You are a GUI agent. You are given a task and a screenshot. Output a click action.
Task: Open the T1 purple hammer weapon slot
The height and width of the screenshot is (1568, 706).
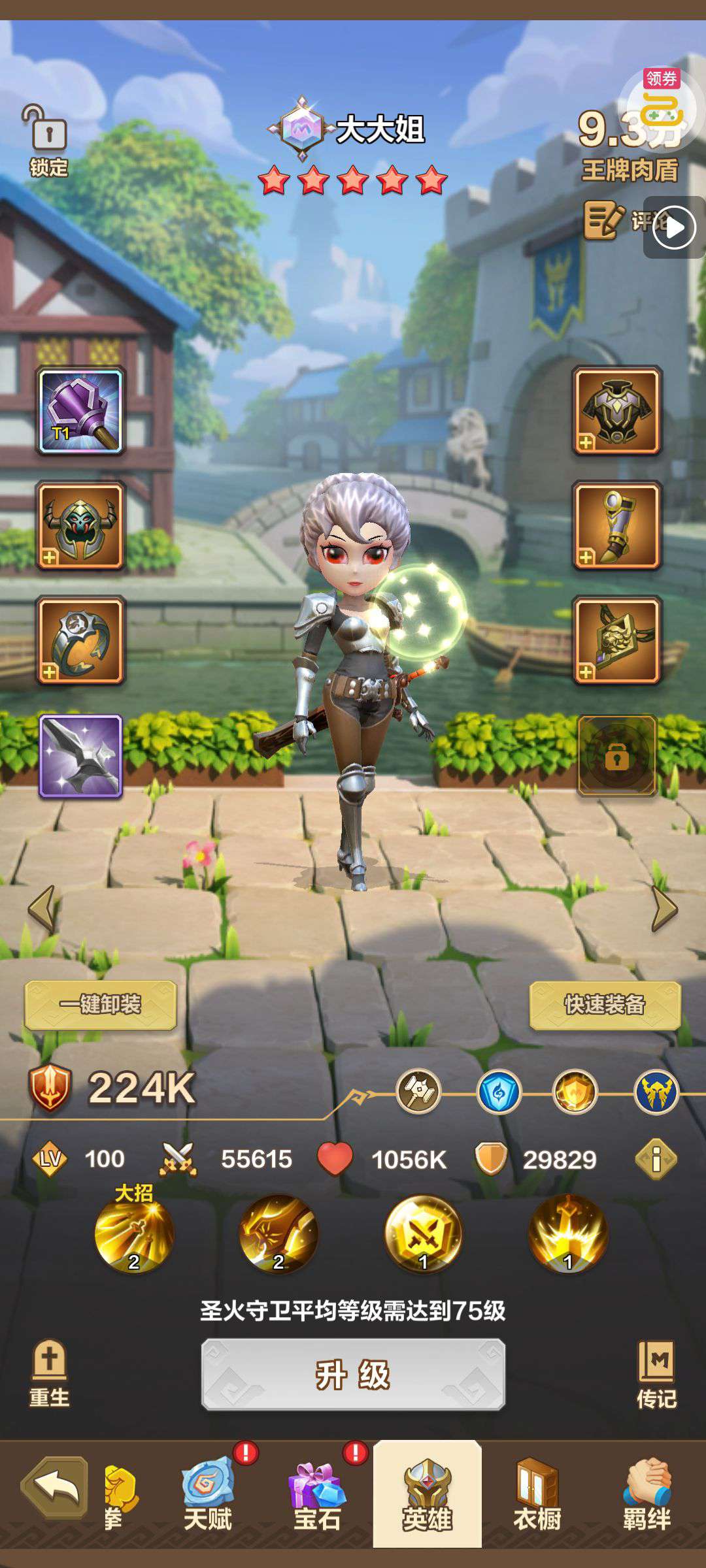(81, 411)
